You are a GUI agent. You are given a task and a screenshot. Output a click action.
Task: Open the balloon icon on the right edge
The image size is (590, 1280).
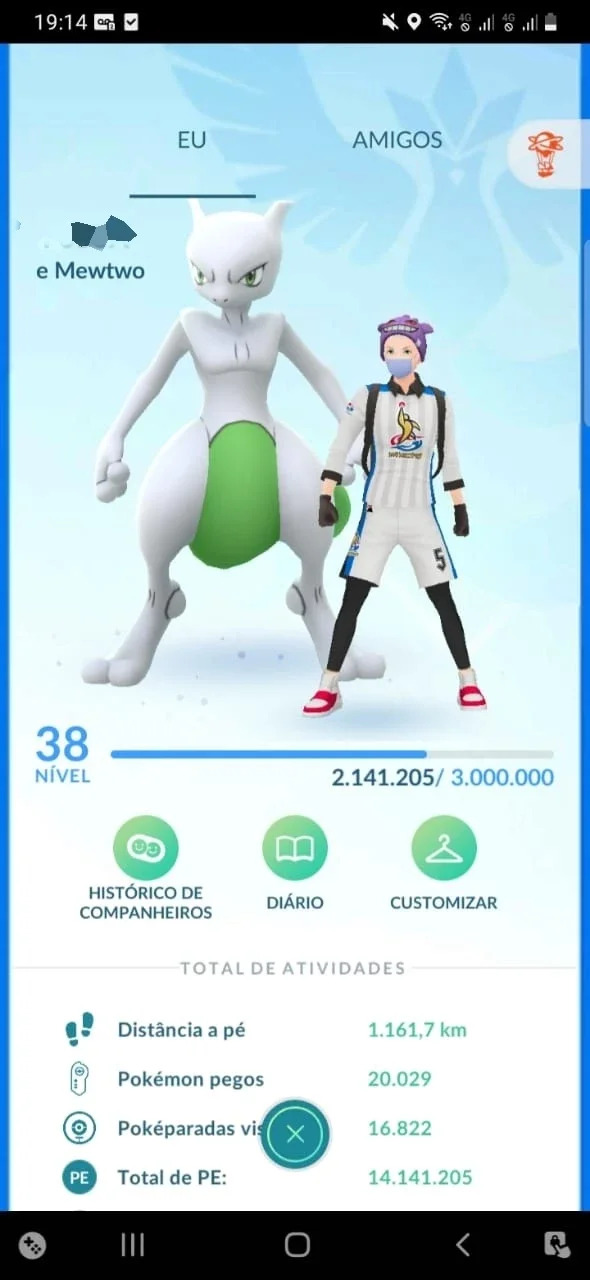click(546, 155)
